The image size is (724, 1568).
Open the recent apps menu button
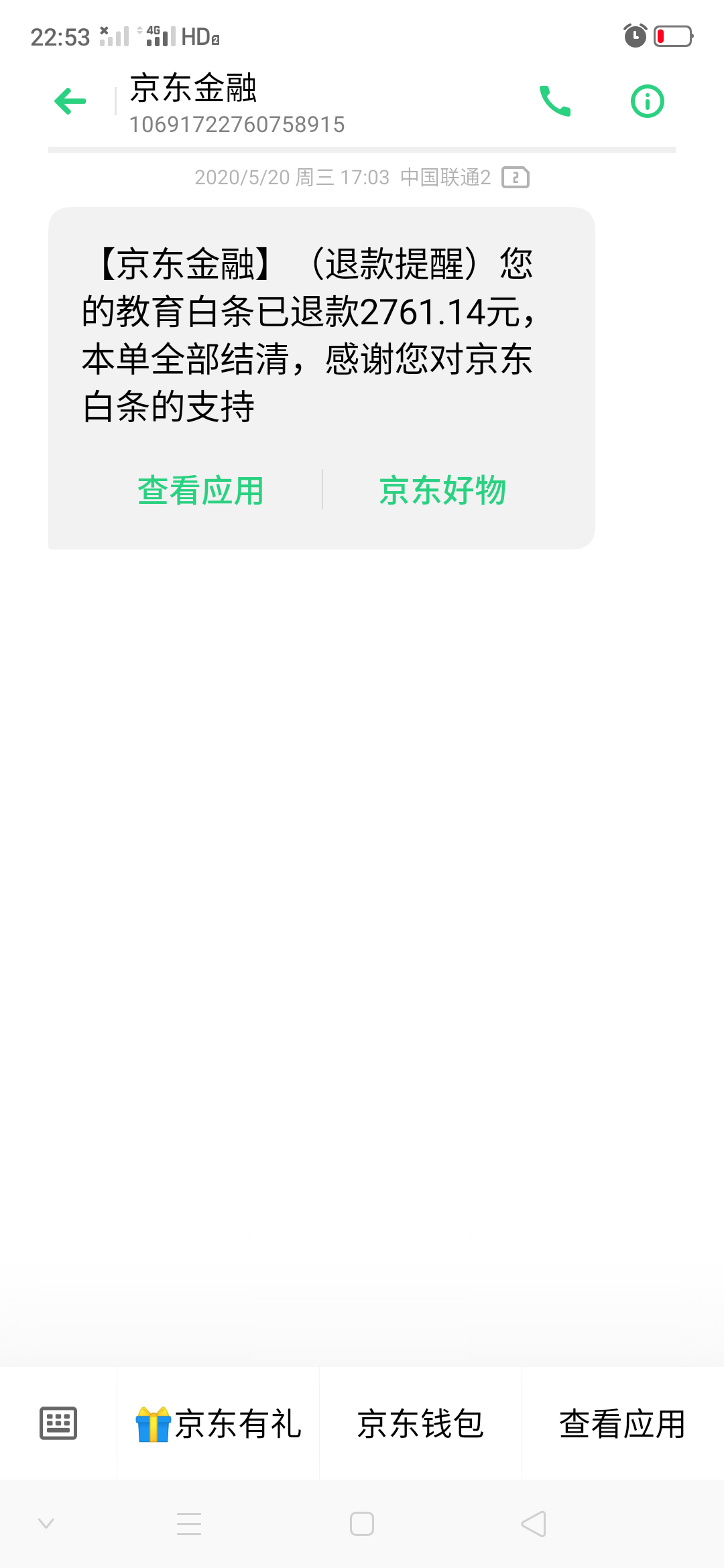189,1524
